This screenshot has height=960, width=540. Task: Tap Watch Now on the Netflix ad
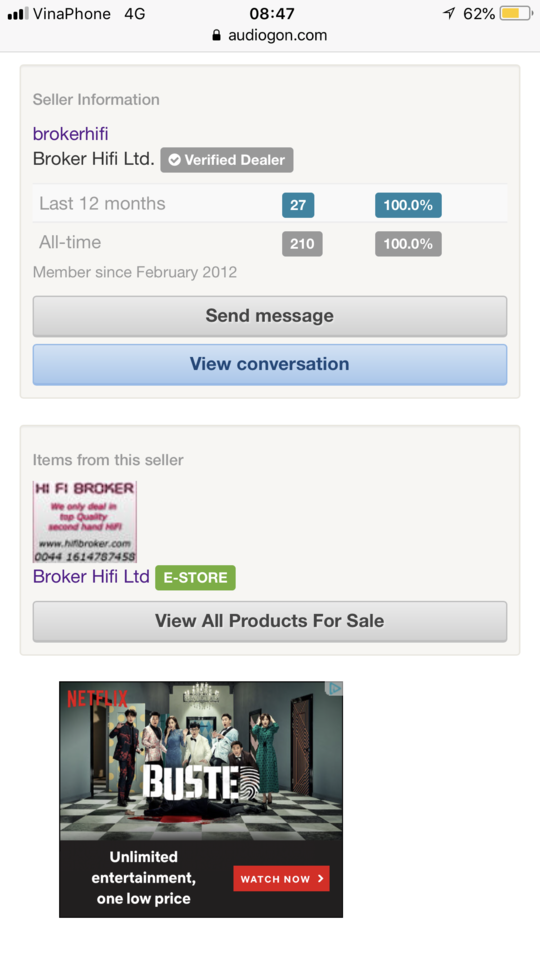[282, 879]
